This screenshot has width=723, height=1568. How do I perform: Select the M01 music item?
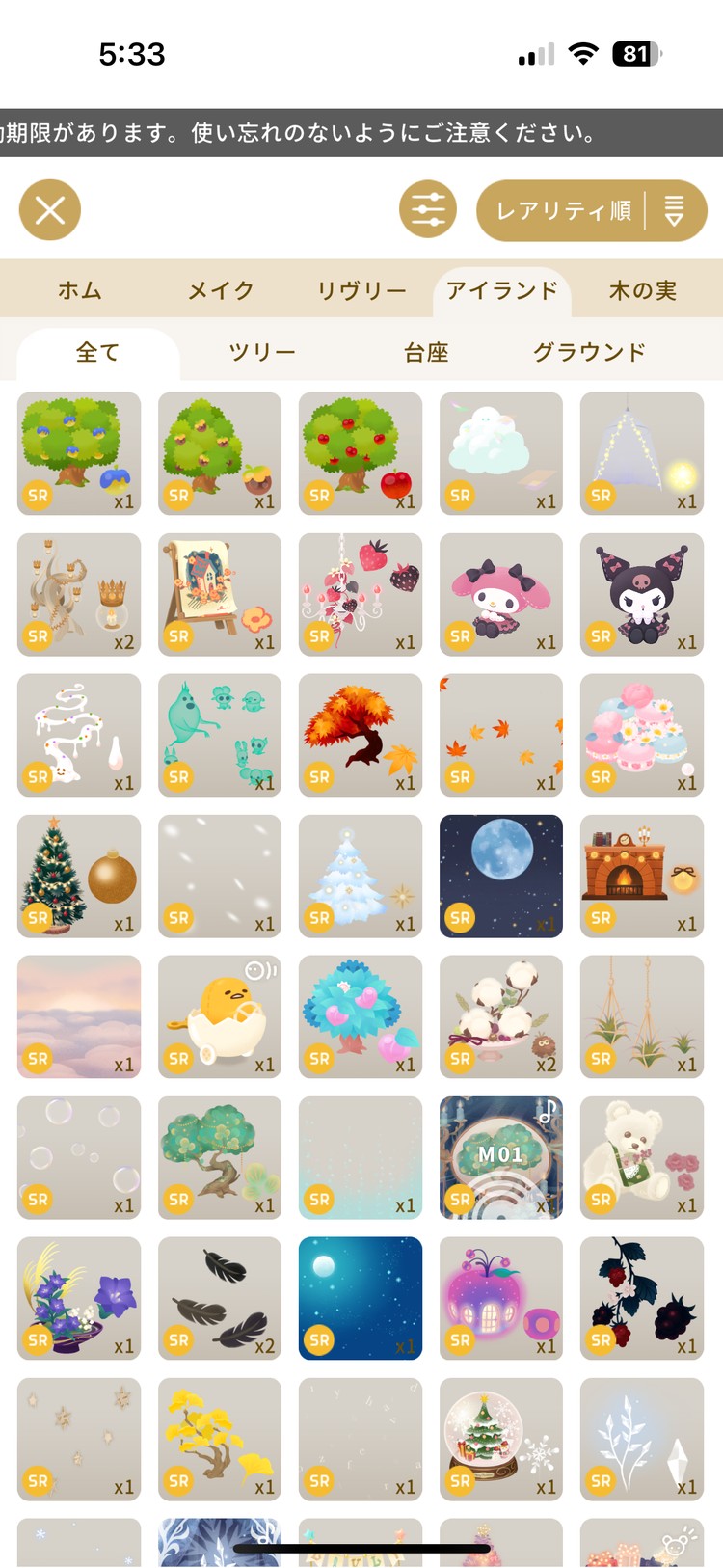501,1157
